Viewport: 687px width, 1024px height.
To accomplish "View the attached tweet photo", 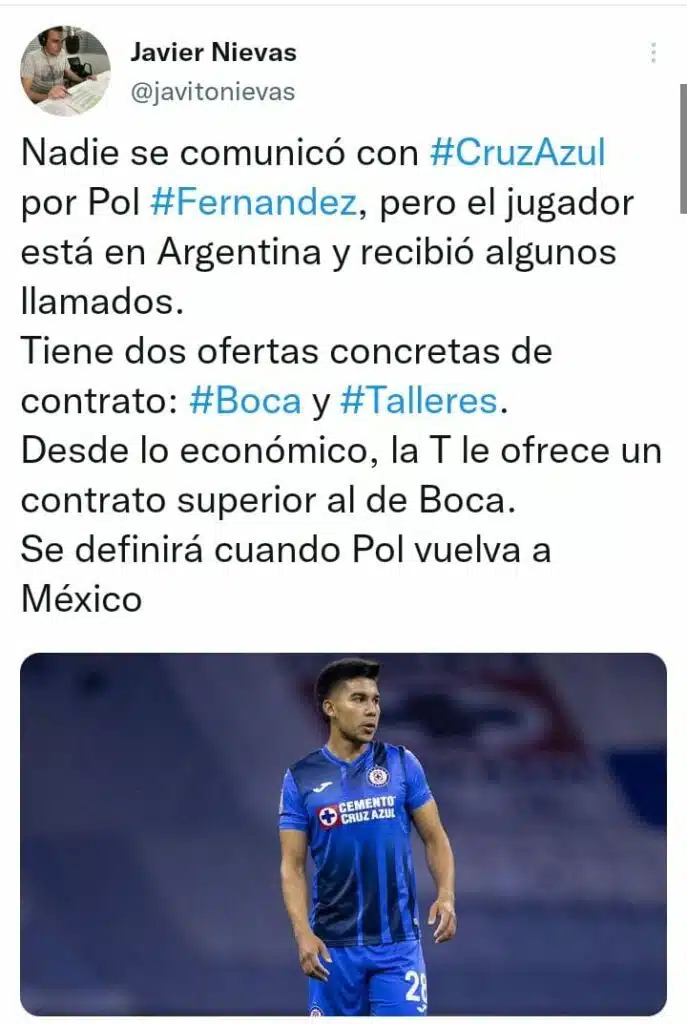I will pyautogui.click(x=343, y=834).
